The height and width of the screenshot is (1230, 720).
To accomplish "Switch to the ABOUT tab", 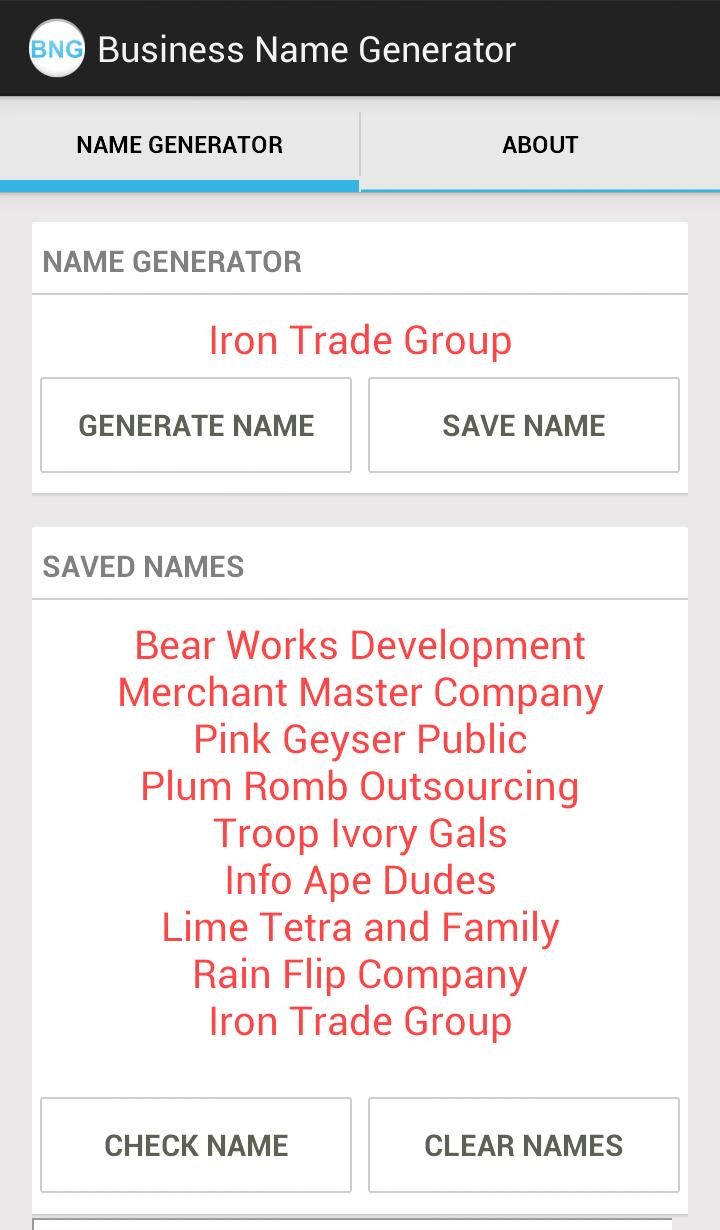I will click(x=540, y=144).
